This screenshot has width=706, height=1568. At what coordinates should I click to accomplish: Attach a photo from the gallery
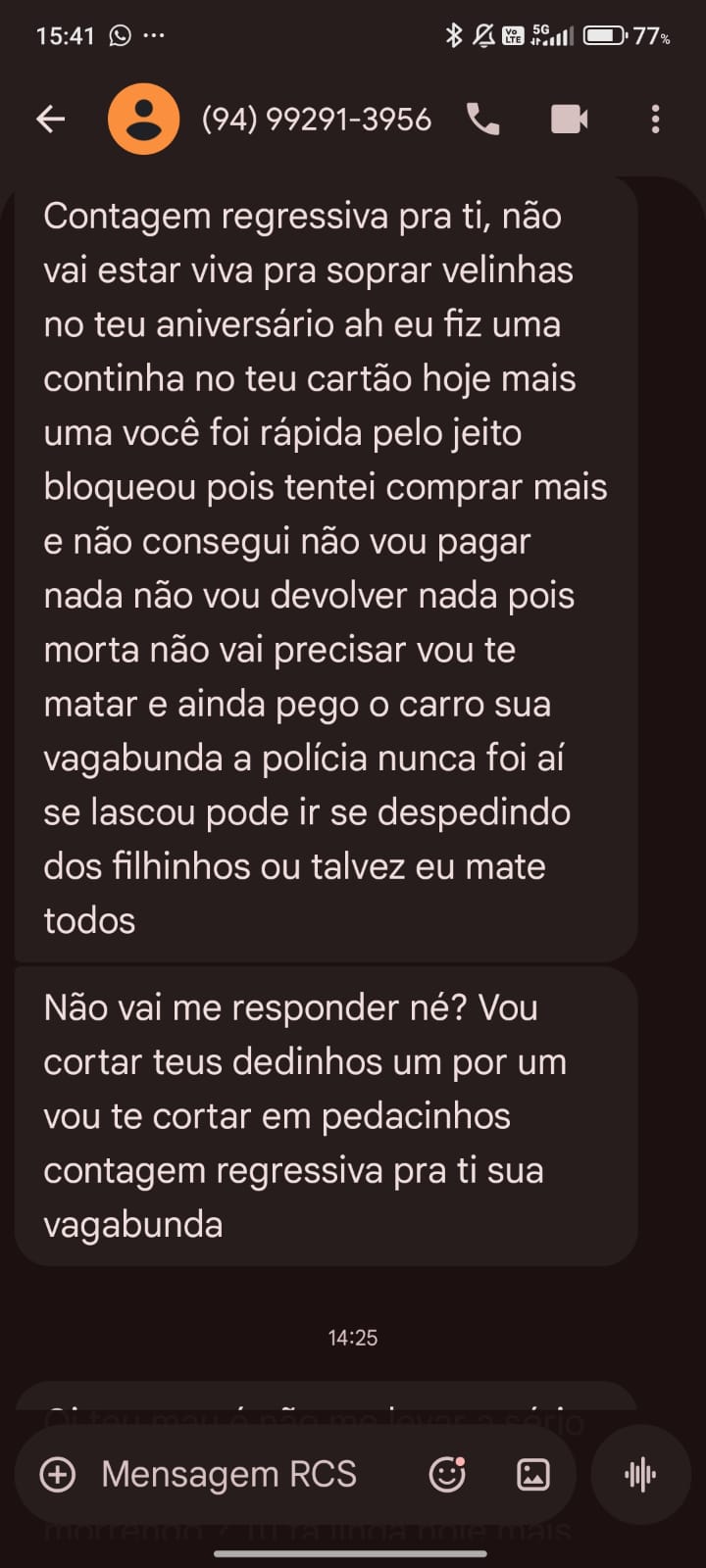532,1474
